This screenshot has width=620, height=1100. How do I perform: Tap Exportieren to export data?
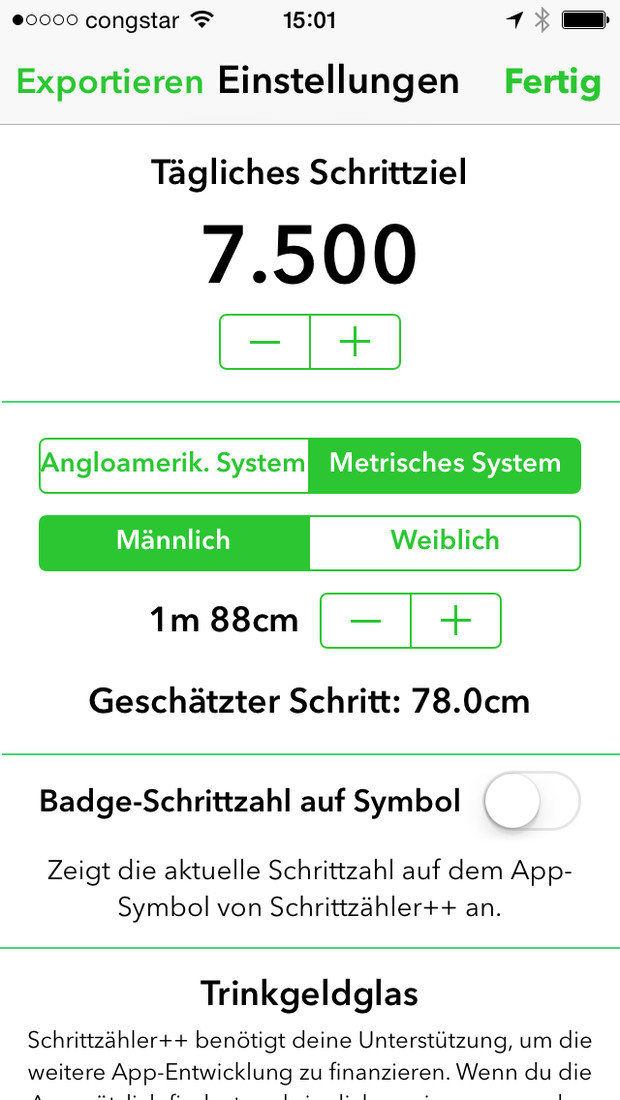[x=109, y=82]
